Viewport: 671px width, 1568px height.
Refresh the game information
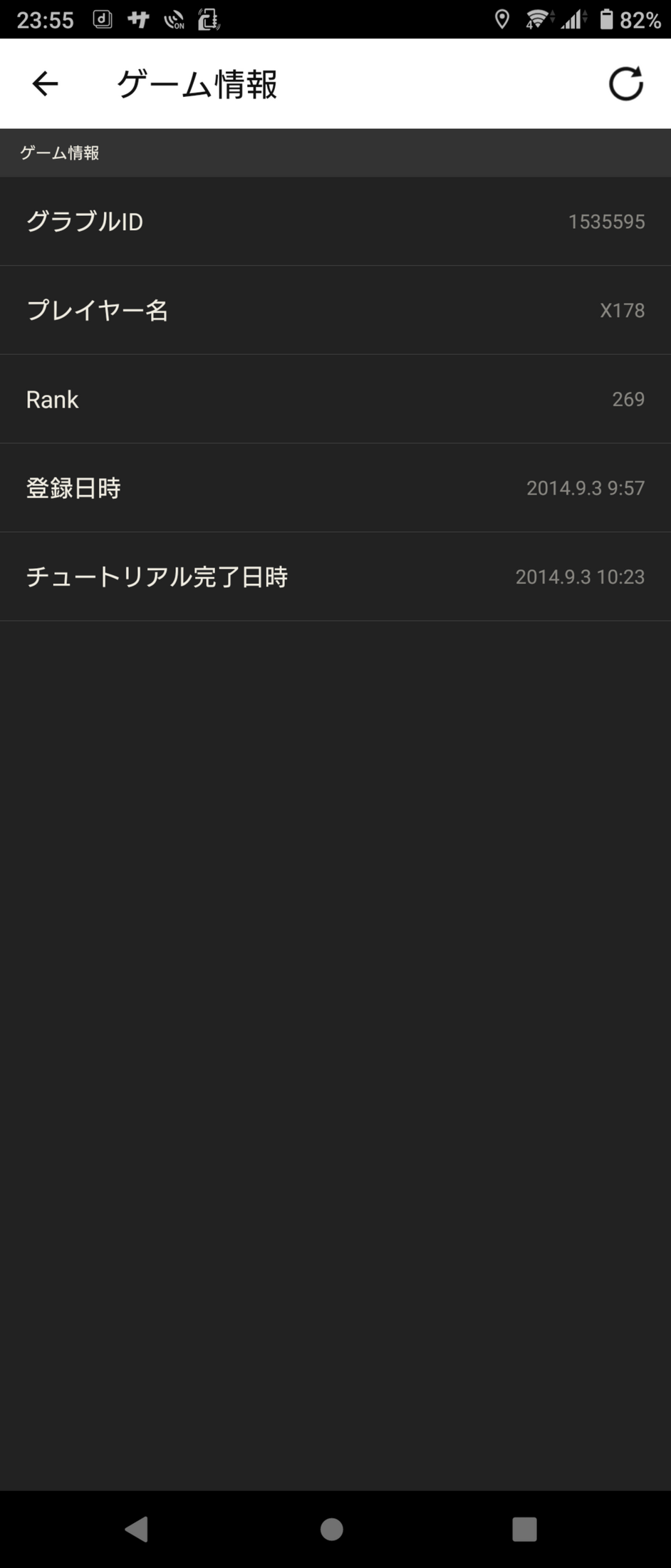625,83
